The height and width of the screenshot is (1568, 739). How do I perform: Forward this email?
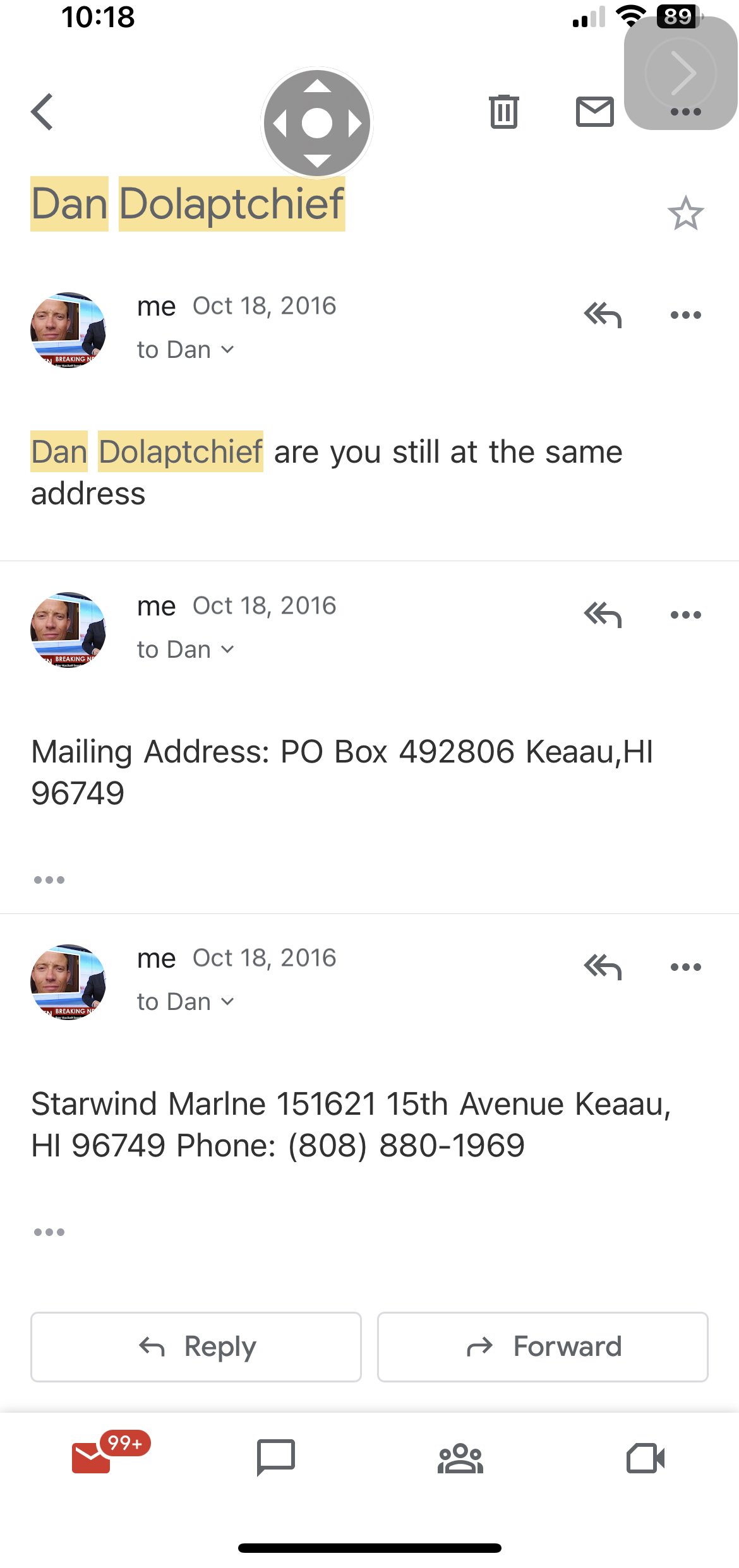[x=543, y=1346]
